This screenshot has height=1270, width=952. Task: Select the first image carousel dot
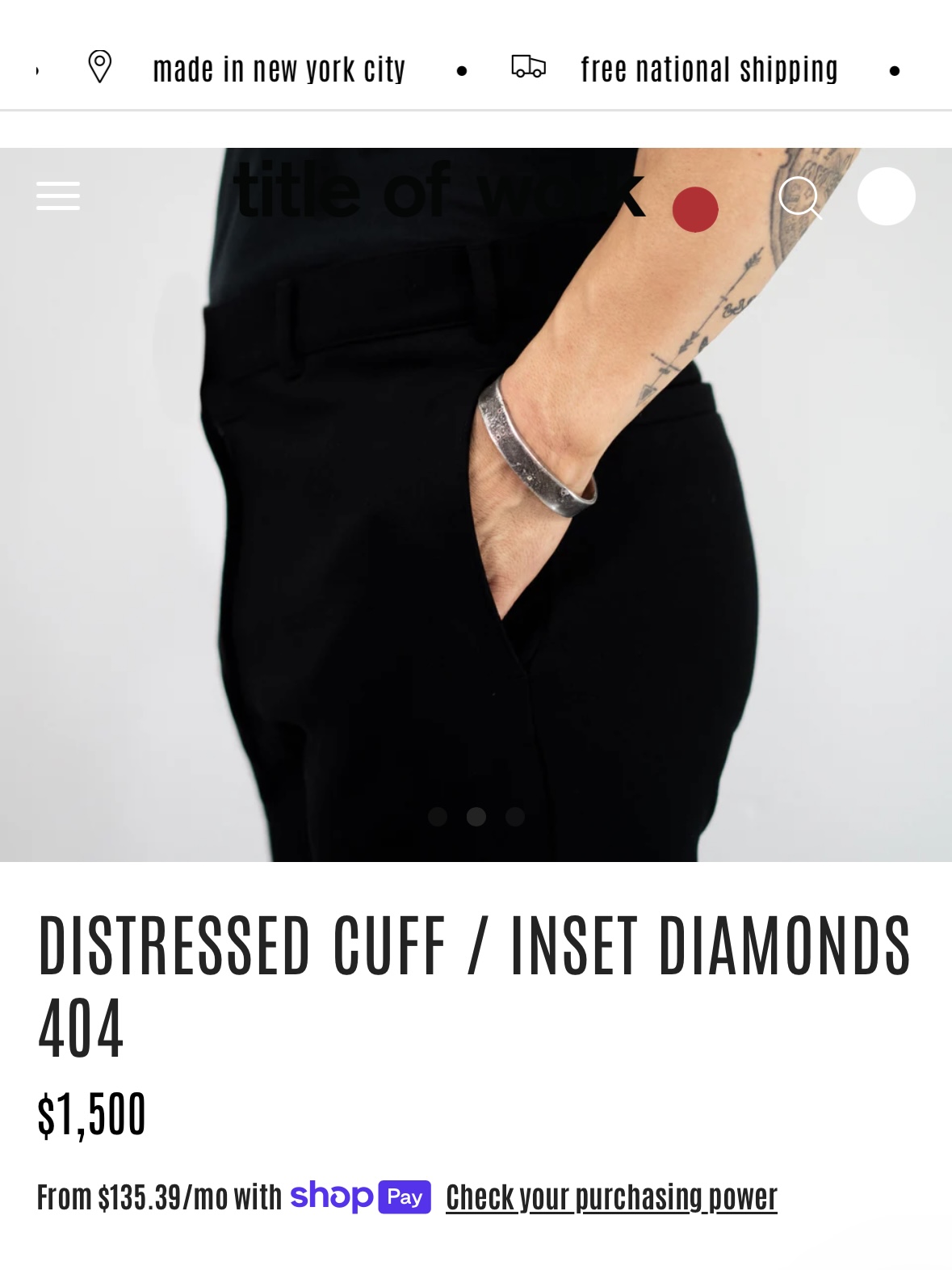coord(438,817)
